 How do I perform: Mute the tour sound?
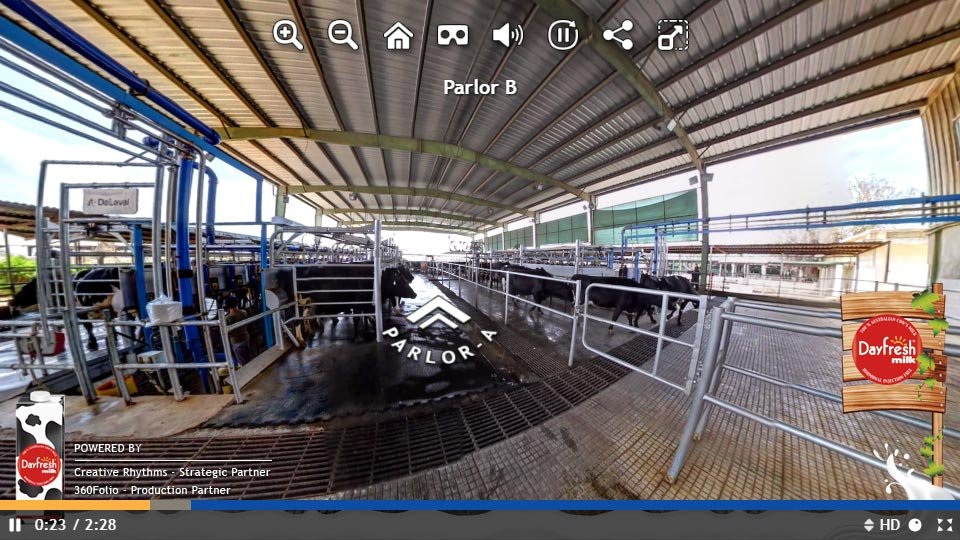pos(508,35)
